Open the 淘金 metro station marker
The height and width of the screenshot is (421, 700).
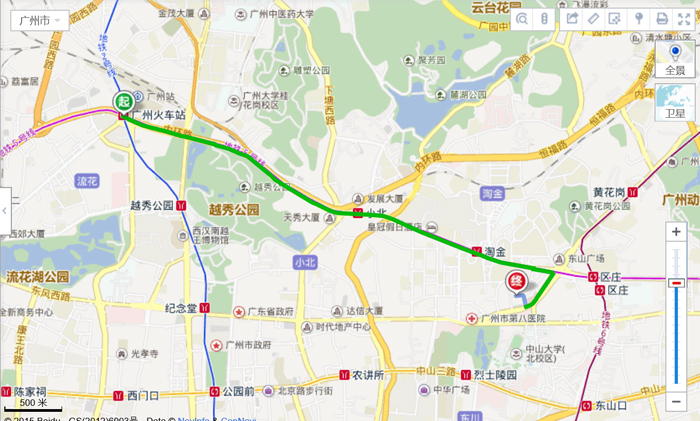pyautogui.click(x=476, y=251)
